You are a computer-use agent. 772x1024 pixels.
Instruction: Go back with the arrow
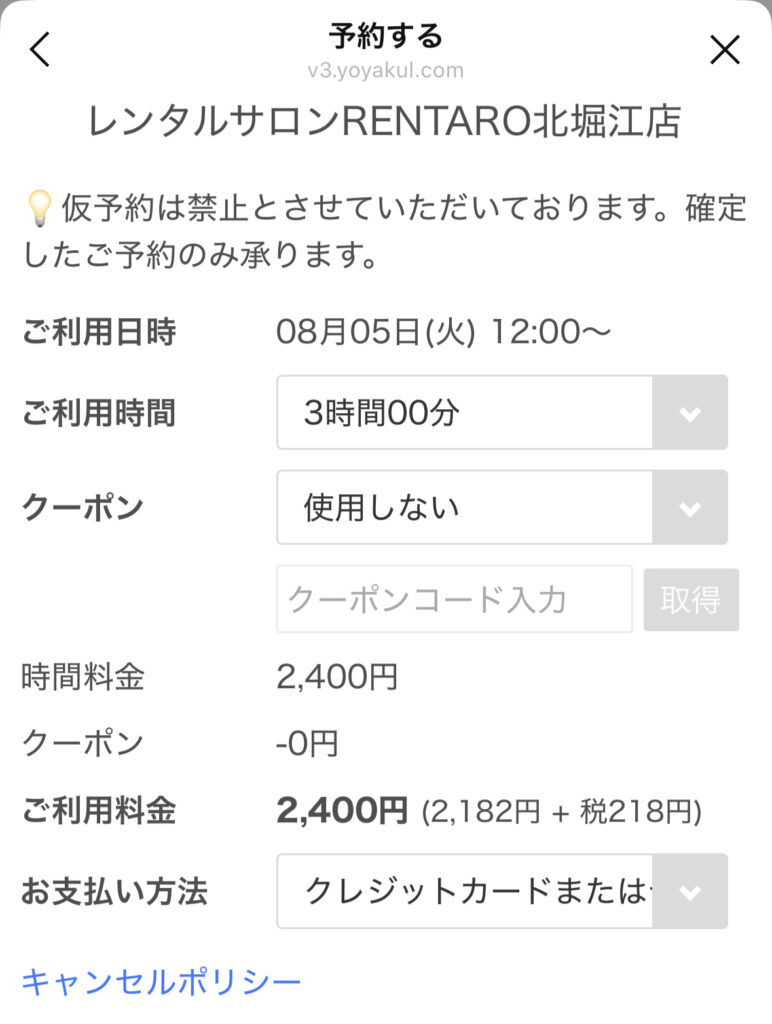click(x=40, y=49)
